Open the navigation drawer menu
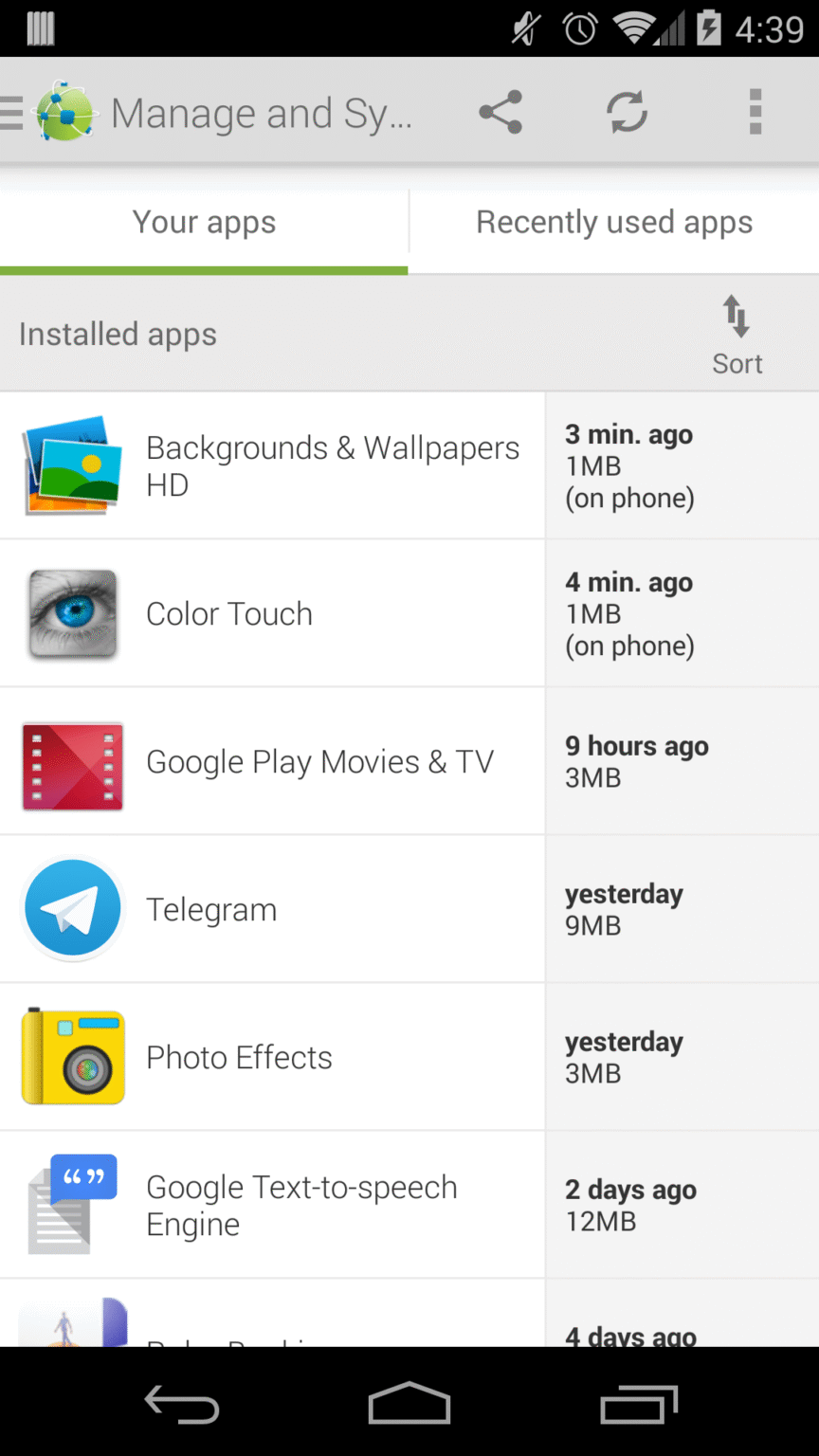This screenshot has width=819, height=1456. [x=13, y=112]
